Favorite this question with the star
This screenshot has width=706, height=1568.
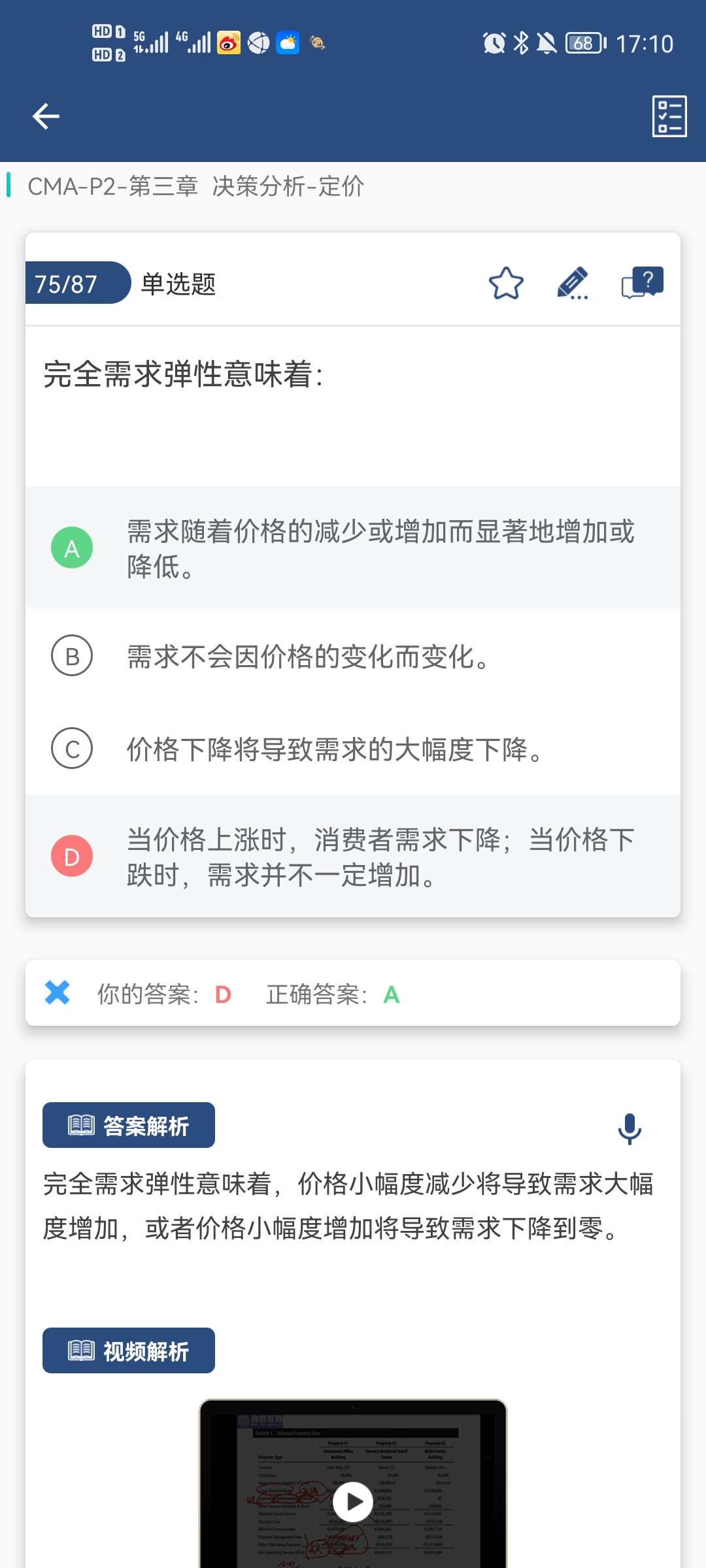click(506, 284)
